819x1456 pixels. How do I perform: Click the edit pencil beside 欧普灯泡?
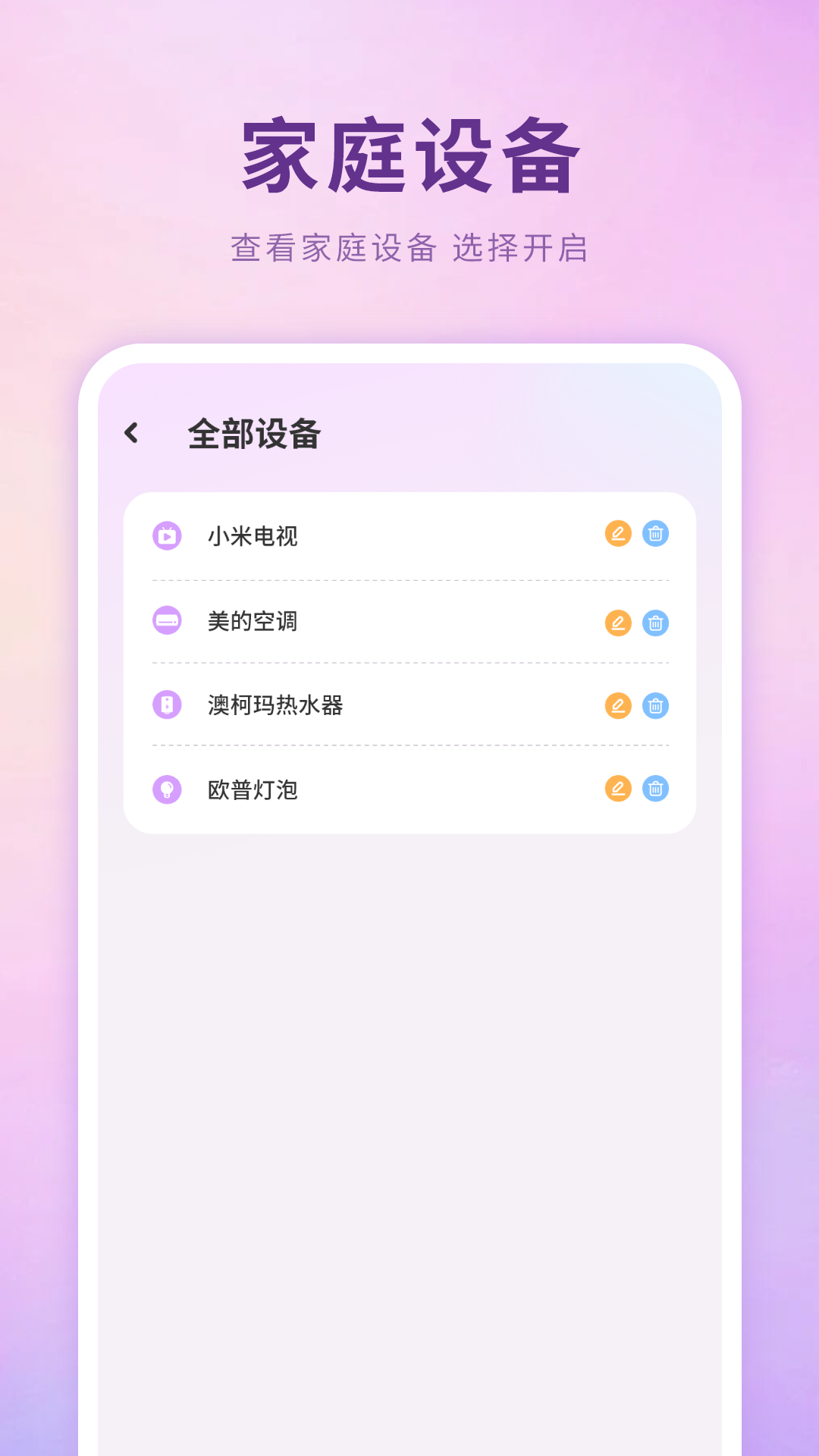pos(619,789)
